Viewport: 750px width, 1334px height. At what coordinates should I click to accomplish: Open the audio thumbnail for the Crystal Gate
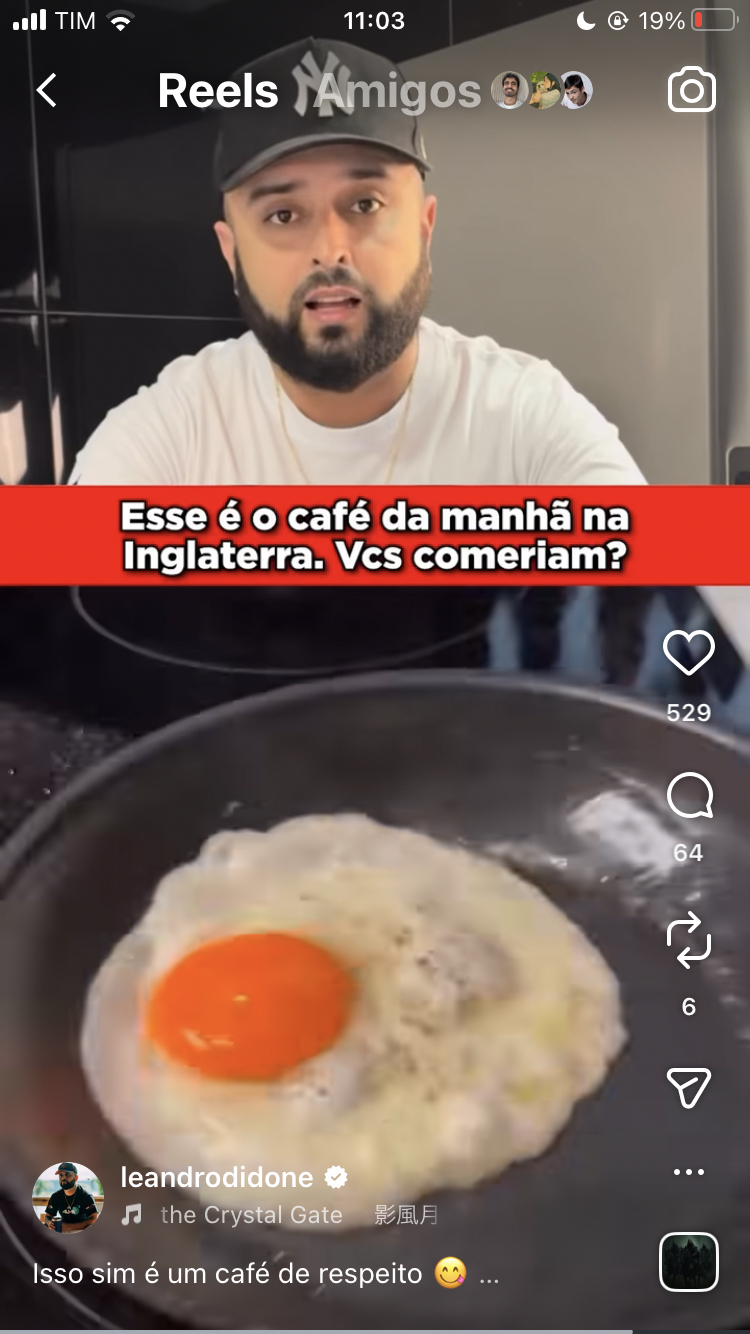click(689, 1262)
